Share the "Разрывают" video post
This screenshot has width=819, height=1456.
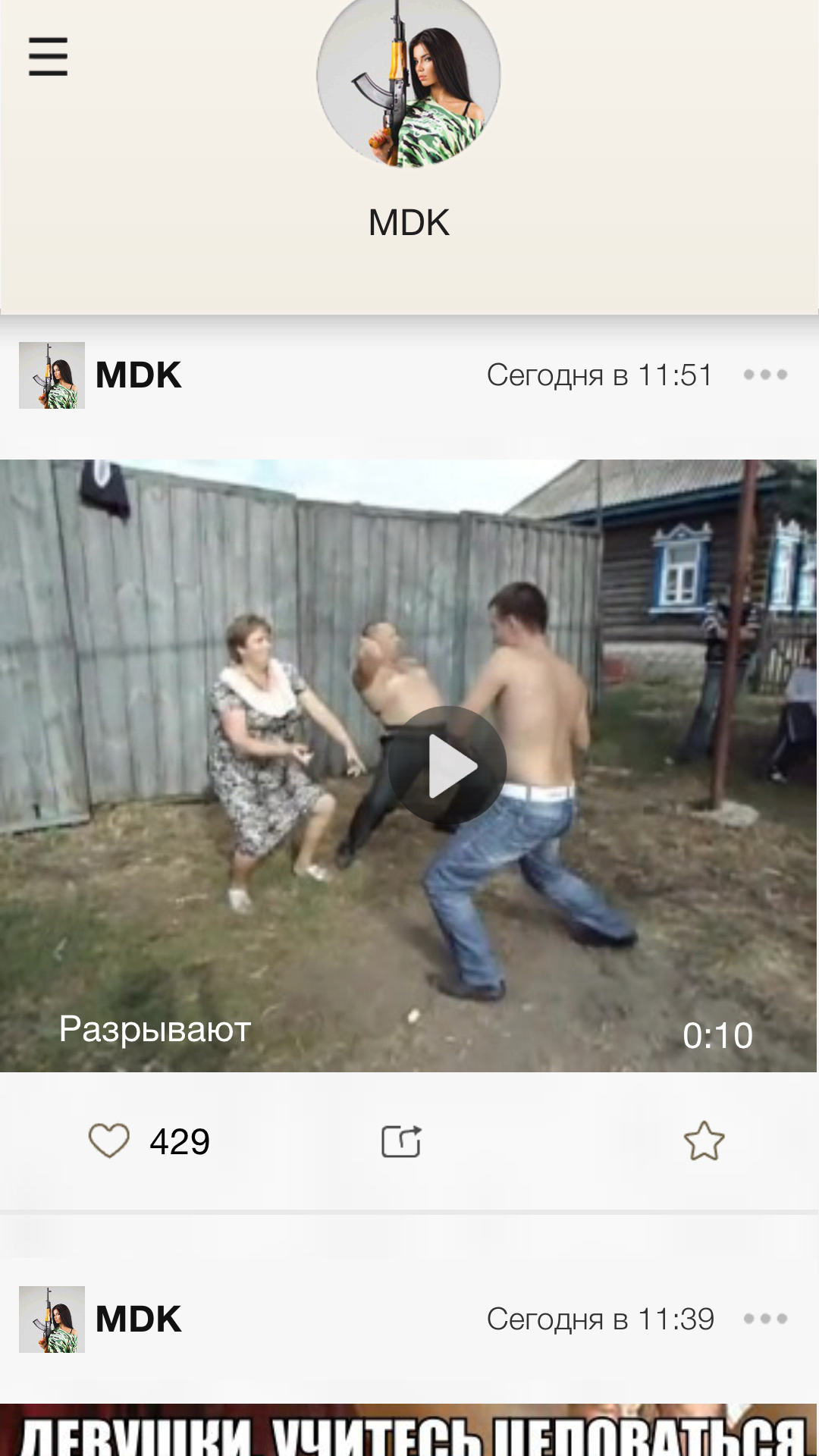point(401,1141)
